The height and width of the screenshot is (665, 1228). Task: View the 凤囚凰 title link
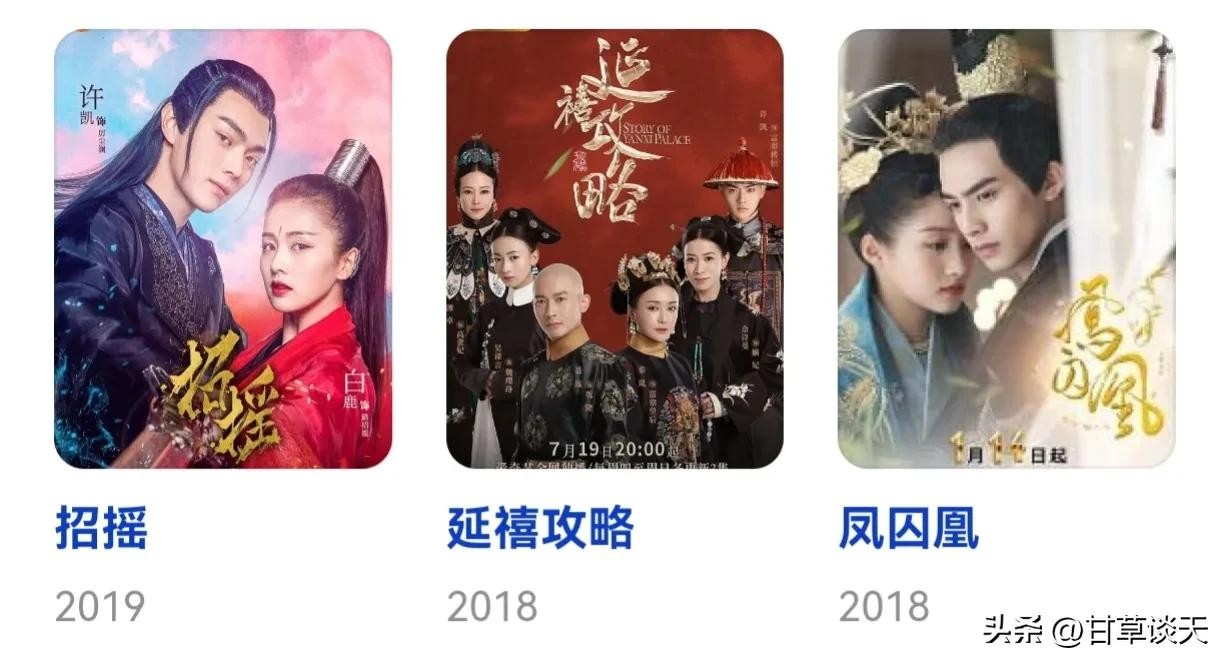click(x=908, y=528)
